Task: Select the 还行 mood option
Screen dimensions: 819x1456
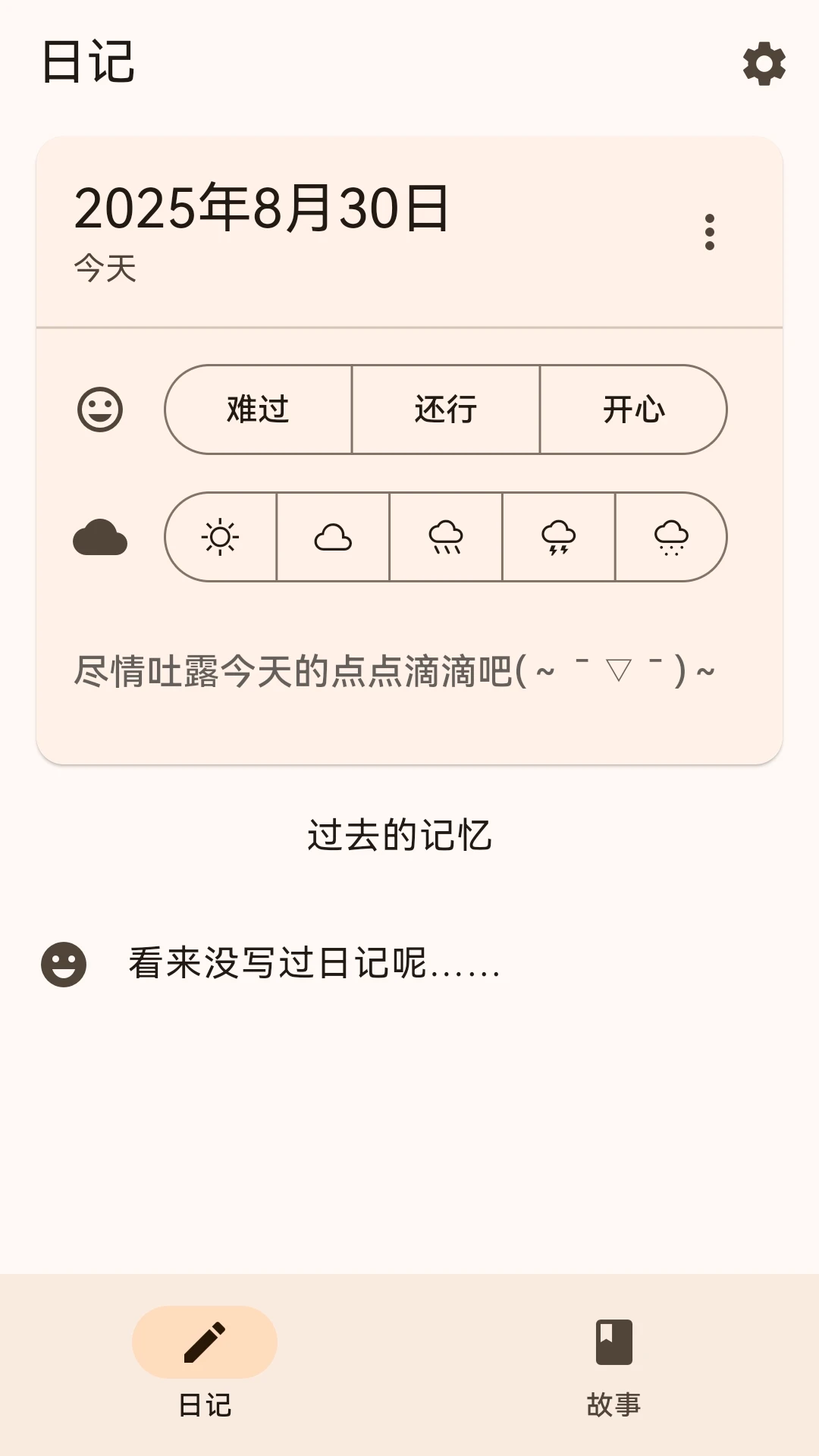Action: (444, 410)
